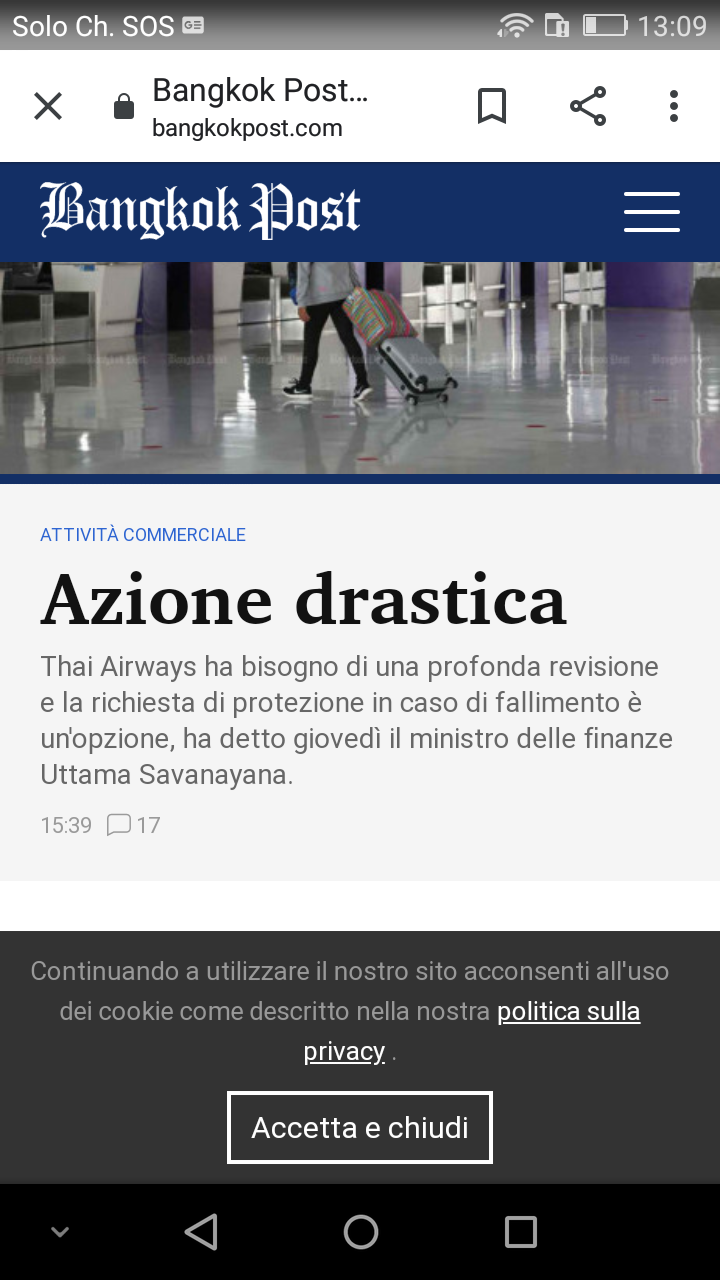Tap Accetta e chiudi to accept cookies
This screenshot has height=1280, width=720.
(359, 1127)
